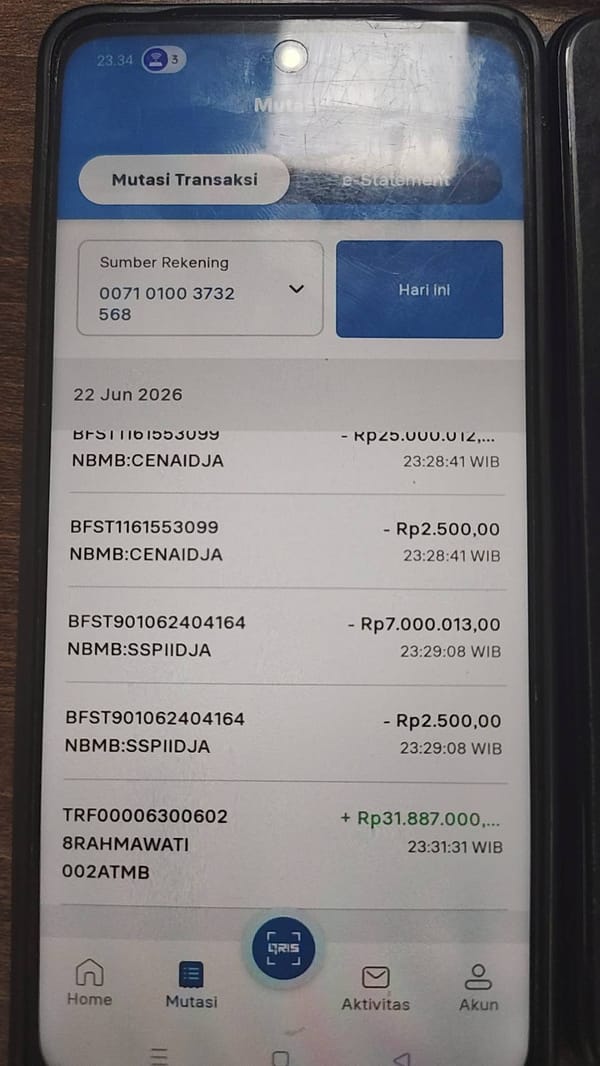Open the QRIS scanner button

click(x=283, y=948)
